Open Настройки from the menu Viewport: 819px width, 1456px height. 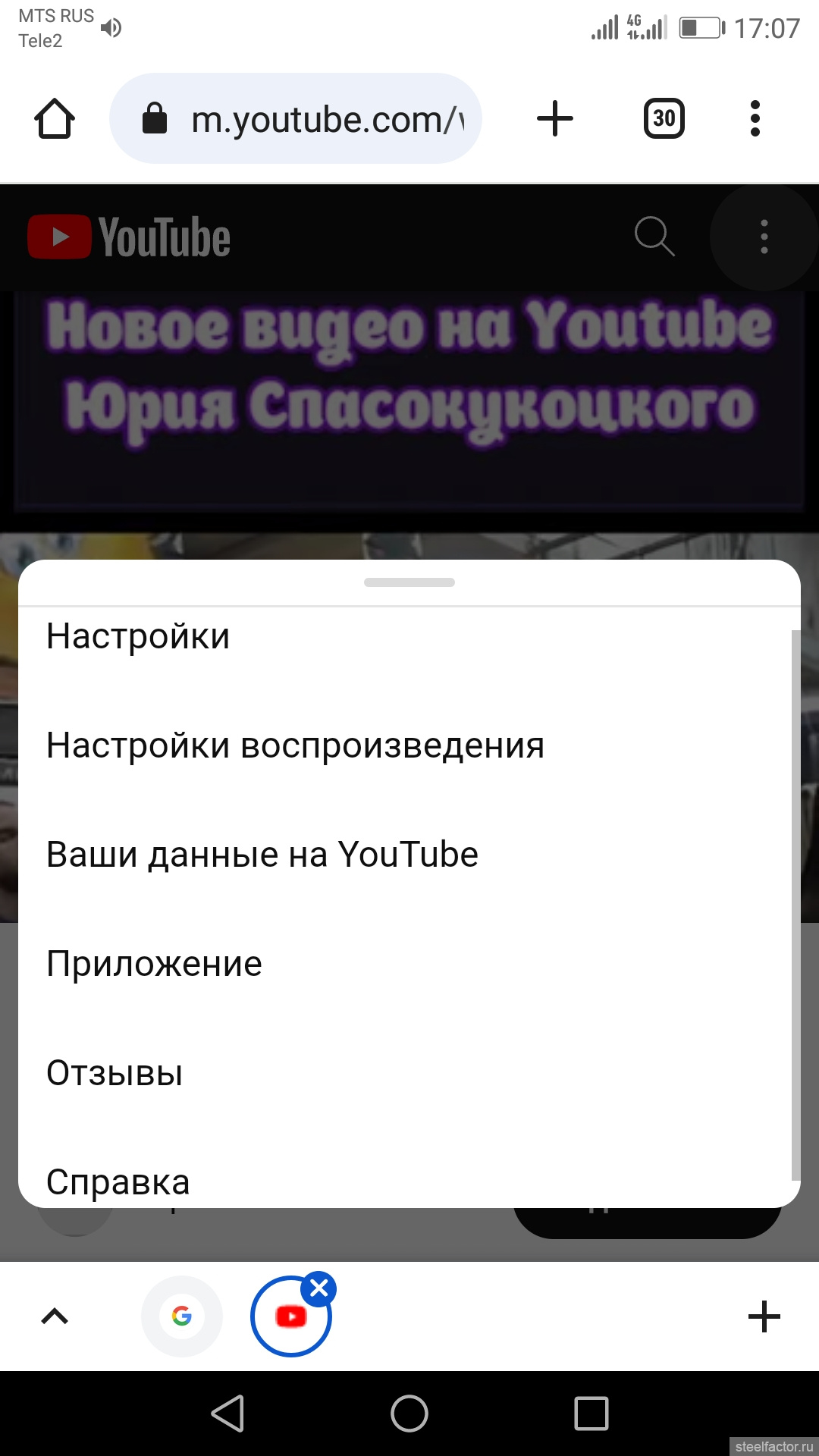138,636
